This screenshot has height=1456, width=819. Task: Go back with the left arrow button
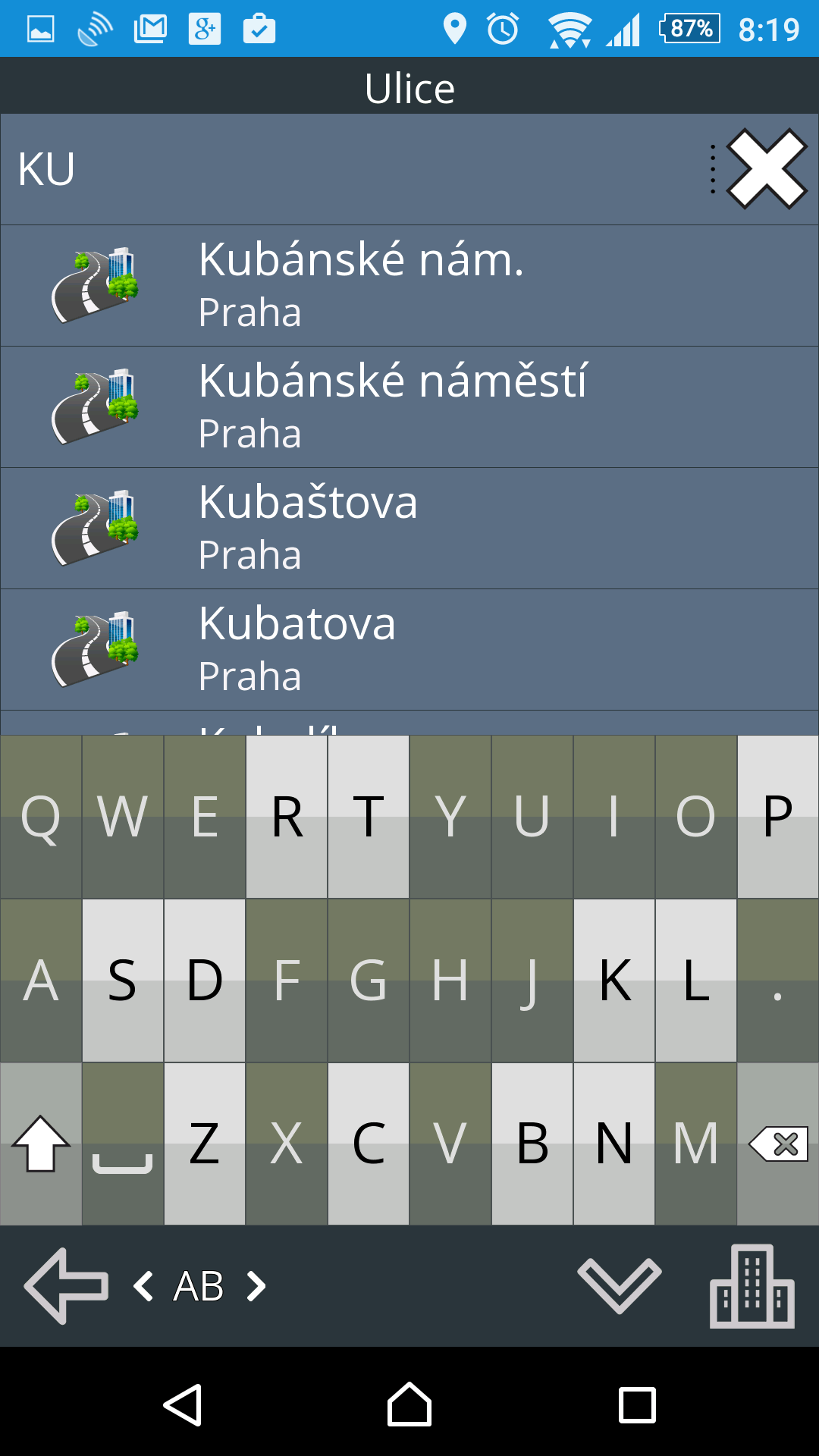pos(66,1286)
